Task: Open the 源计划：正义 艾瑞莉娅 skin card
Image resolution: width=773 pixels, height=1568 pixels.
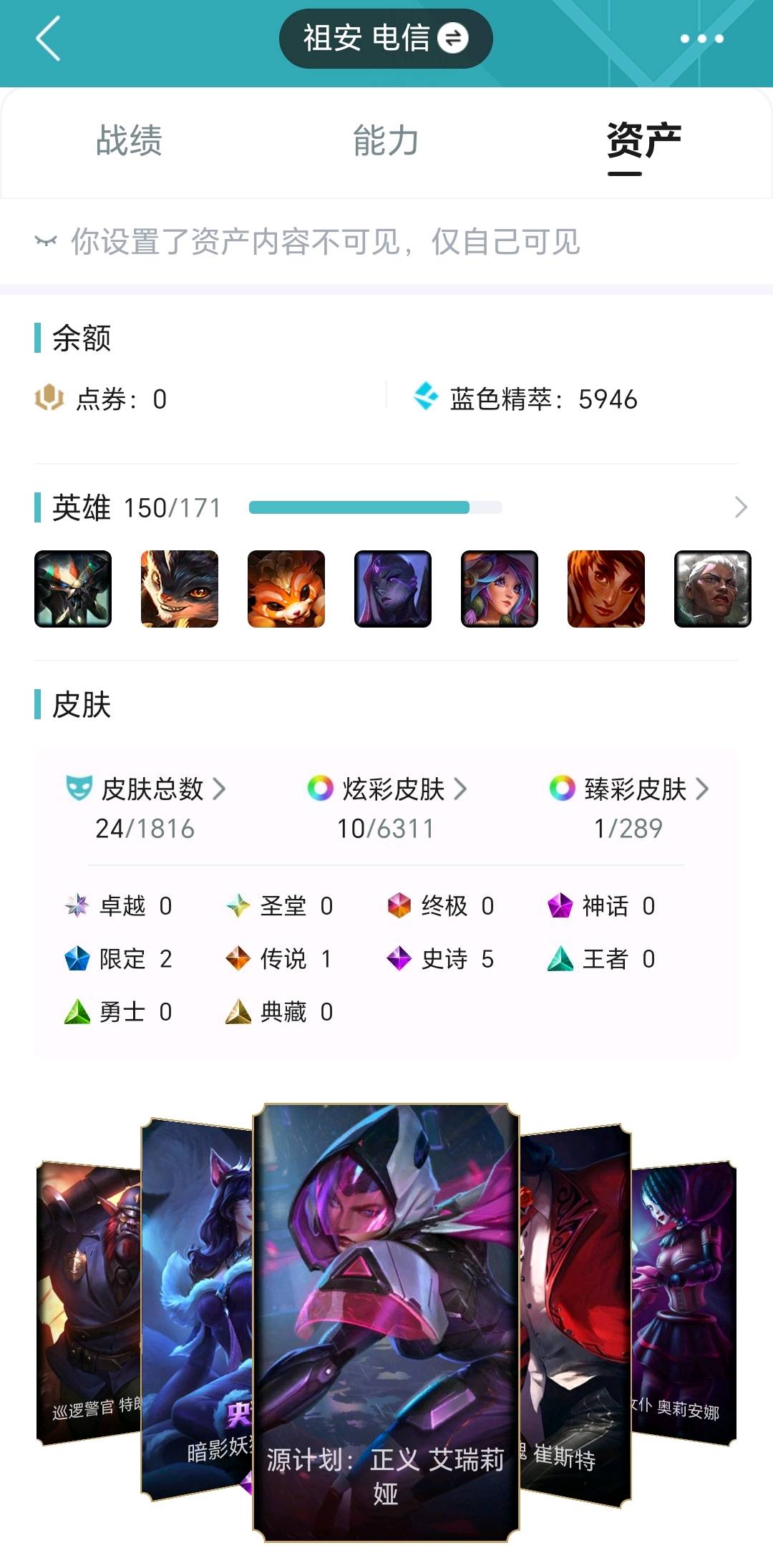Action: click(x=386, y=1323)
